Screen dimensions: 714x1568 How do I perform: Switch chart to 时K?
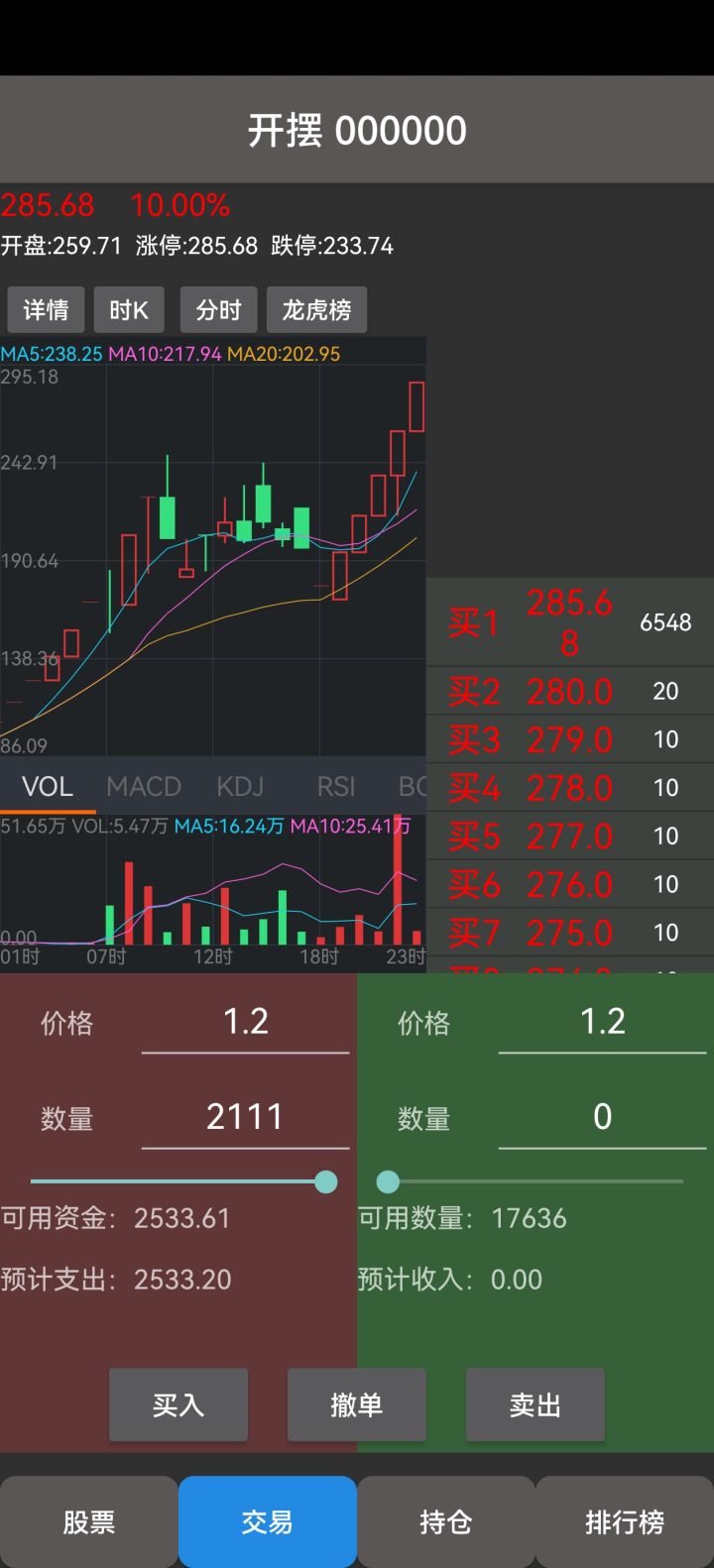point(129,310)
